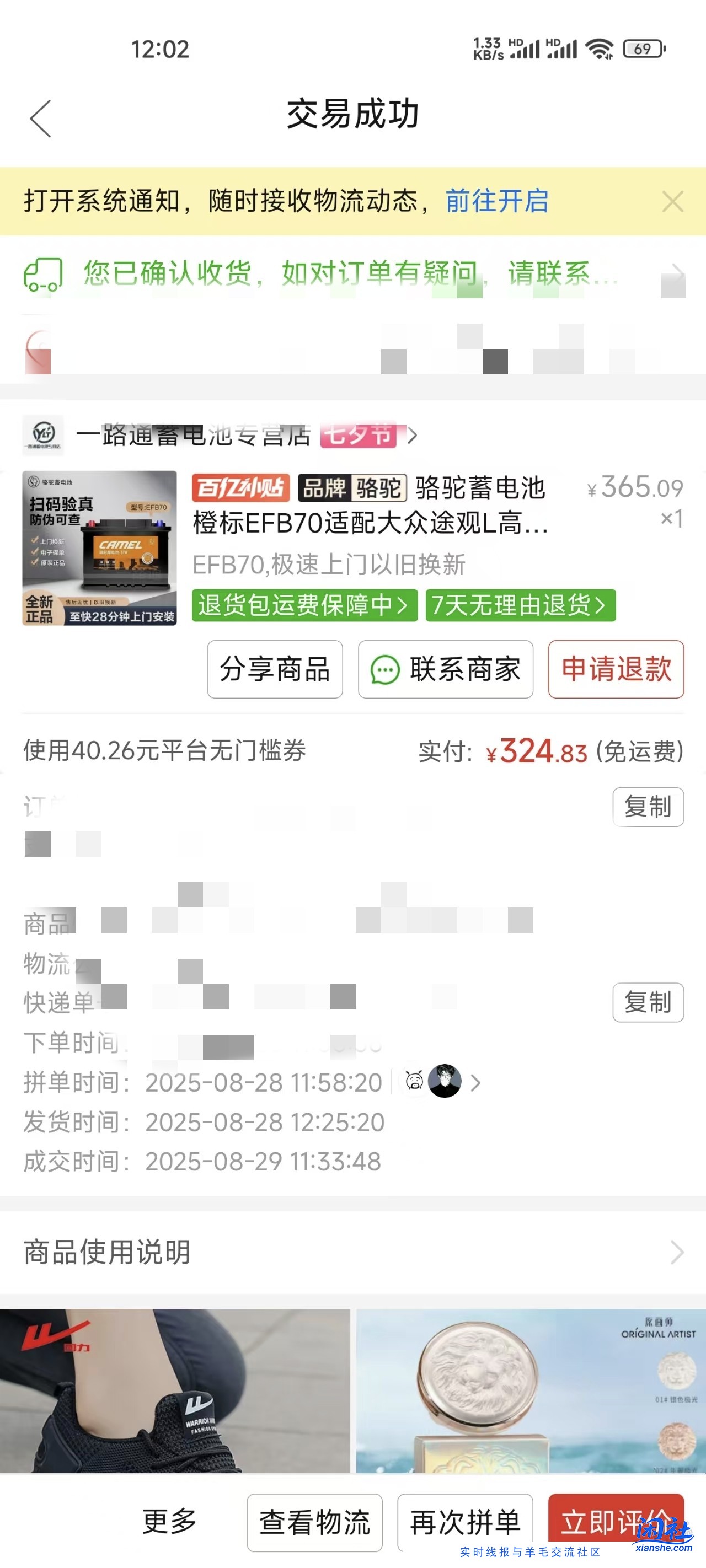Copy order number with top 复制 button
This screenshot has width=706, height=1568.
click(648, 808)
